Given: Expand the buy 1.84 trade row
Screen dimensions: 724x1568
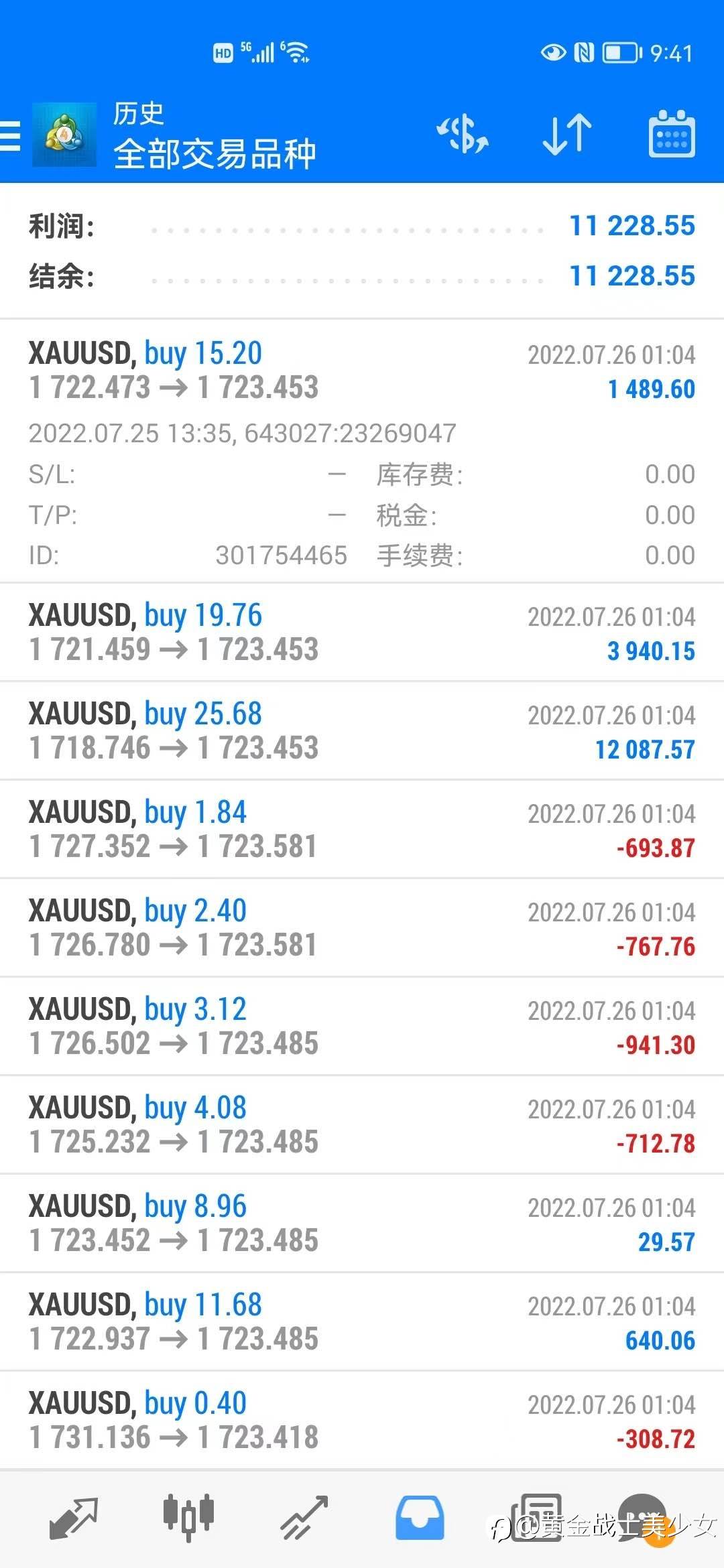Looking at the screenshot, I should tap(362, 829).
